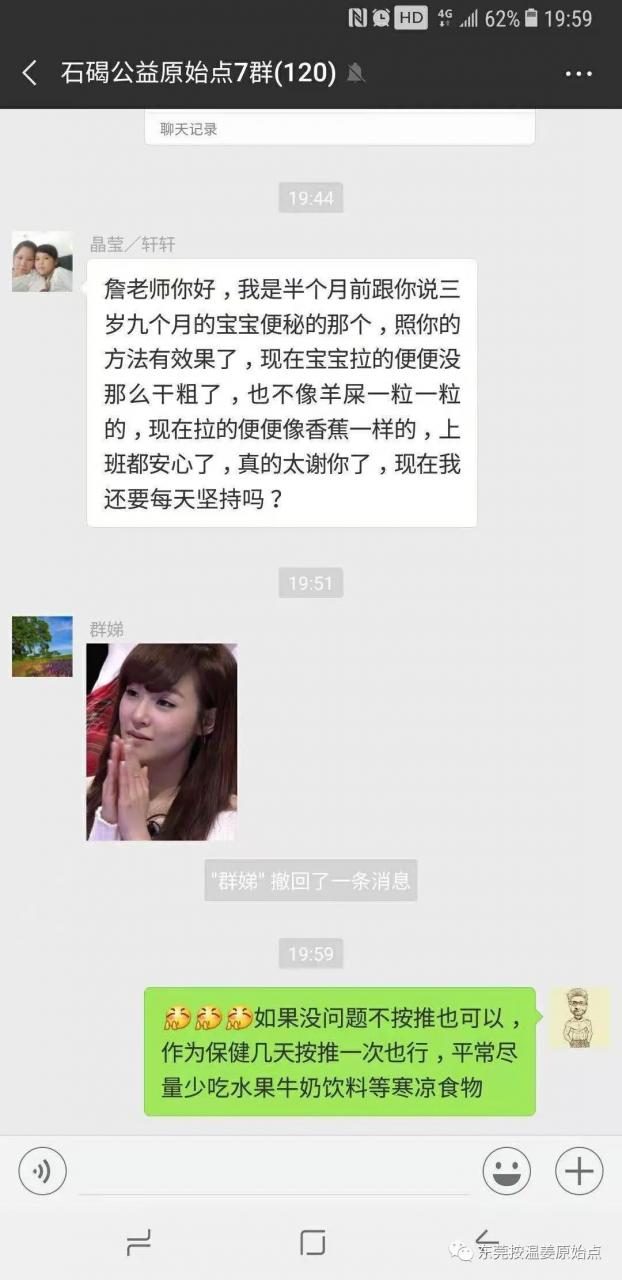This screenshot has width=622, height=1280.
Task: Open recent apps from navigation bar
Action: point(138,1242)
